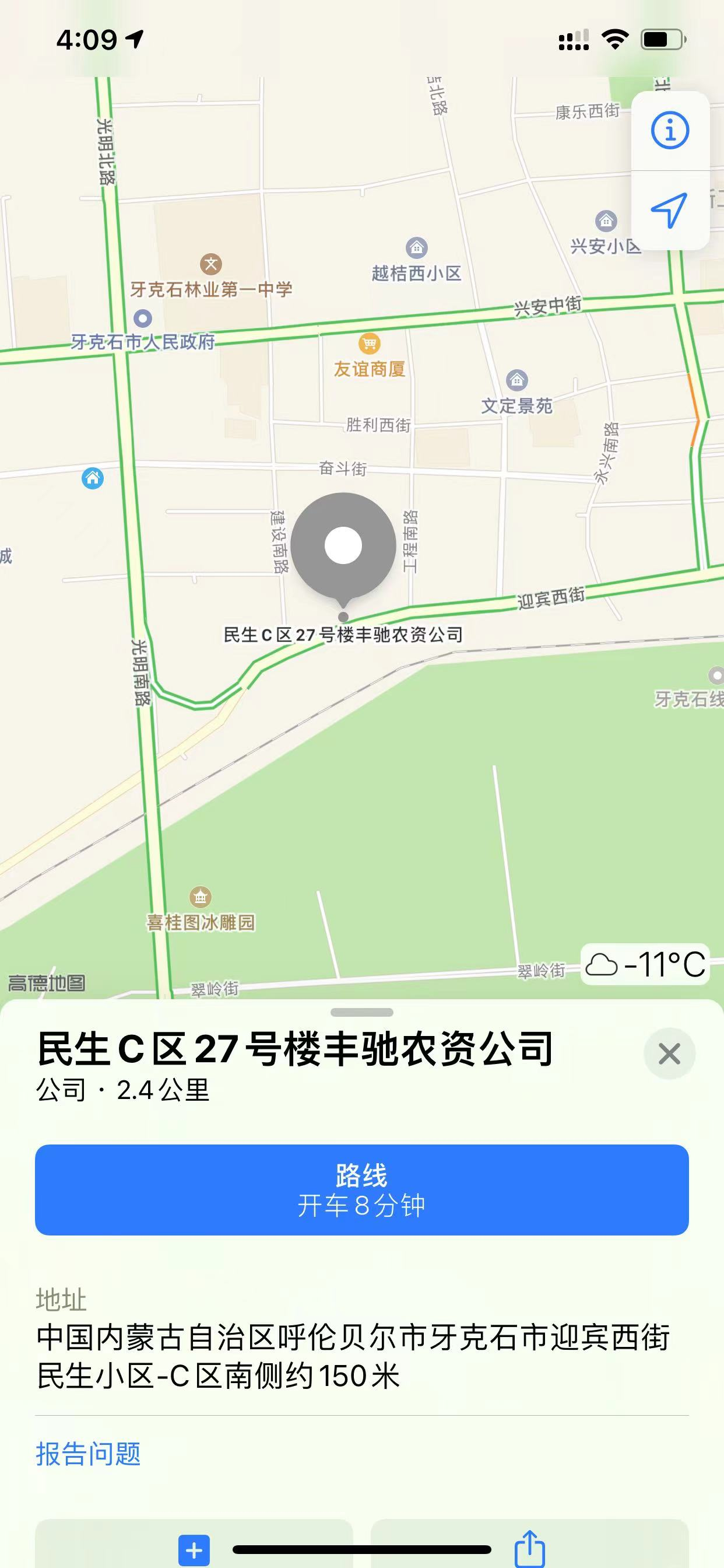Close the place details card
724x1568 pixels.
coord(669,1053)
